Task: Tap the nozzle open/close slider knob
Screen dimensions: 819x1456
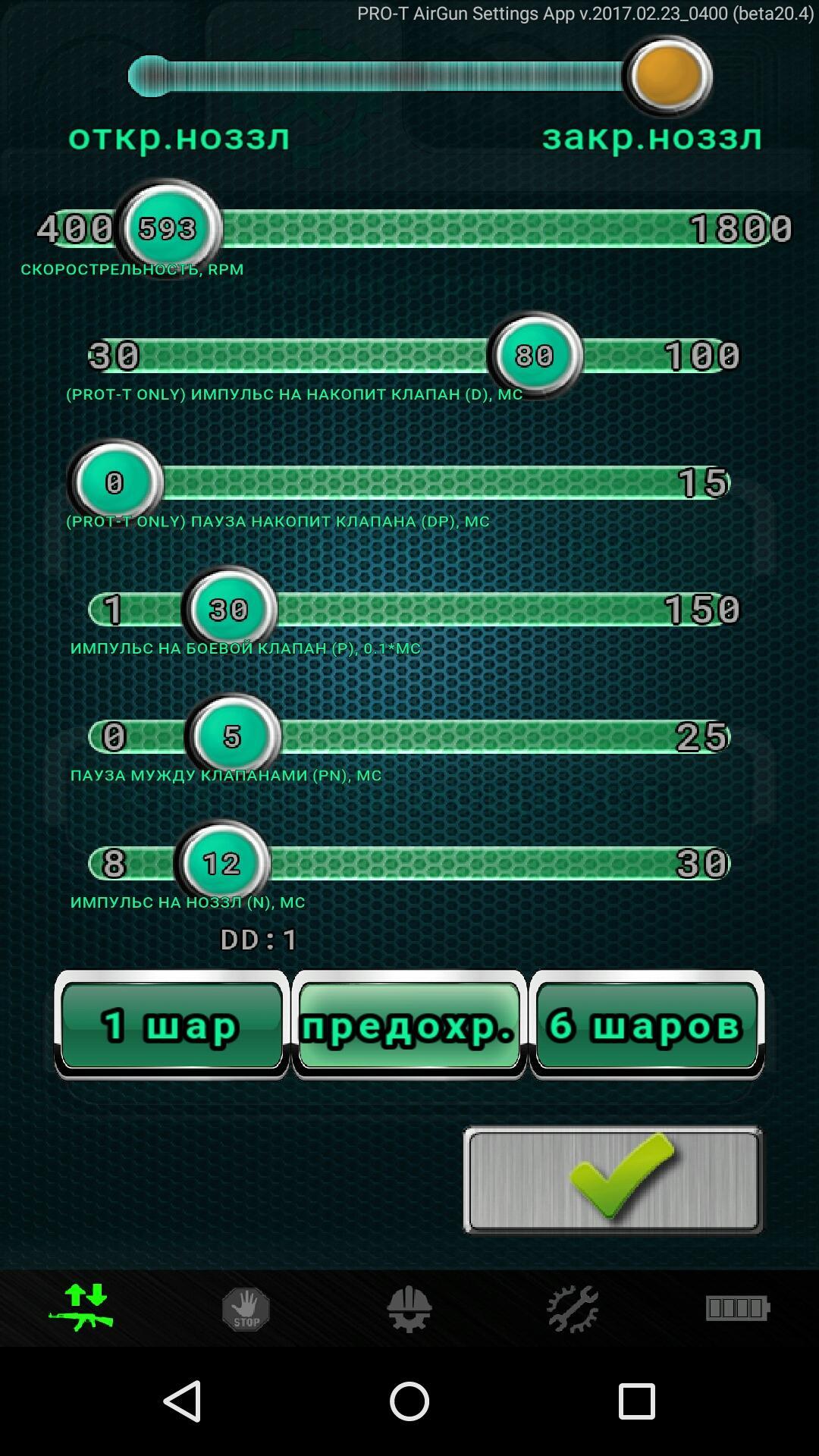Action: pyautogui.click(x=667, y=76)
